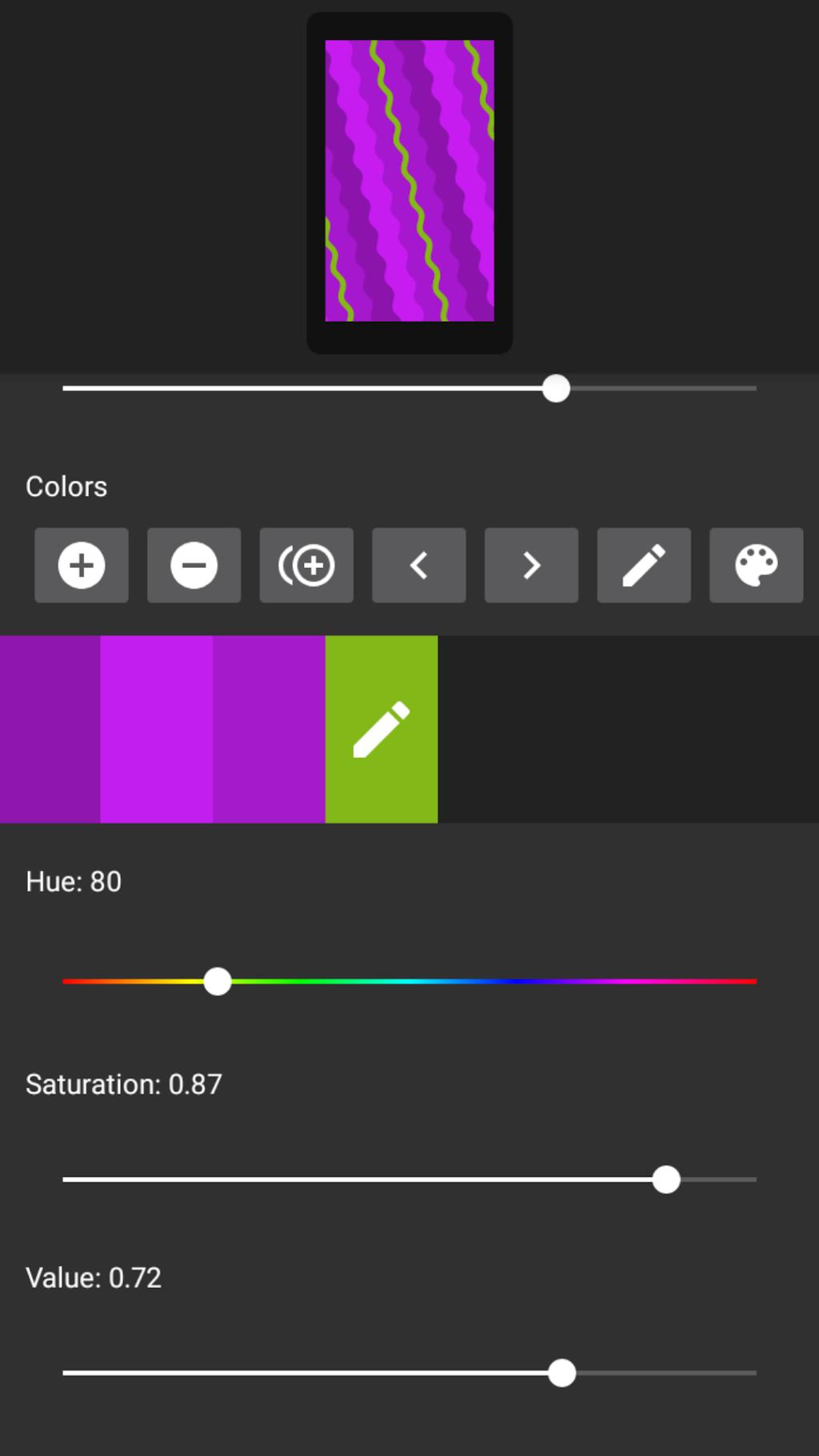Duplicate the selected color
This screenshot has height=1456, width=819.
coord(306,565)
